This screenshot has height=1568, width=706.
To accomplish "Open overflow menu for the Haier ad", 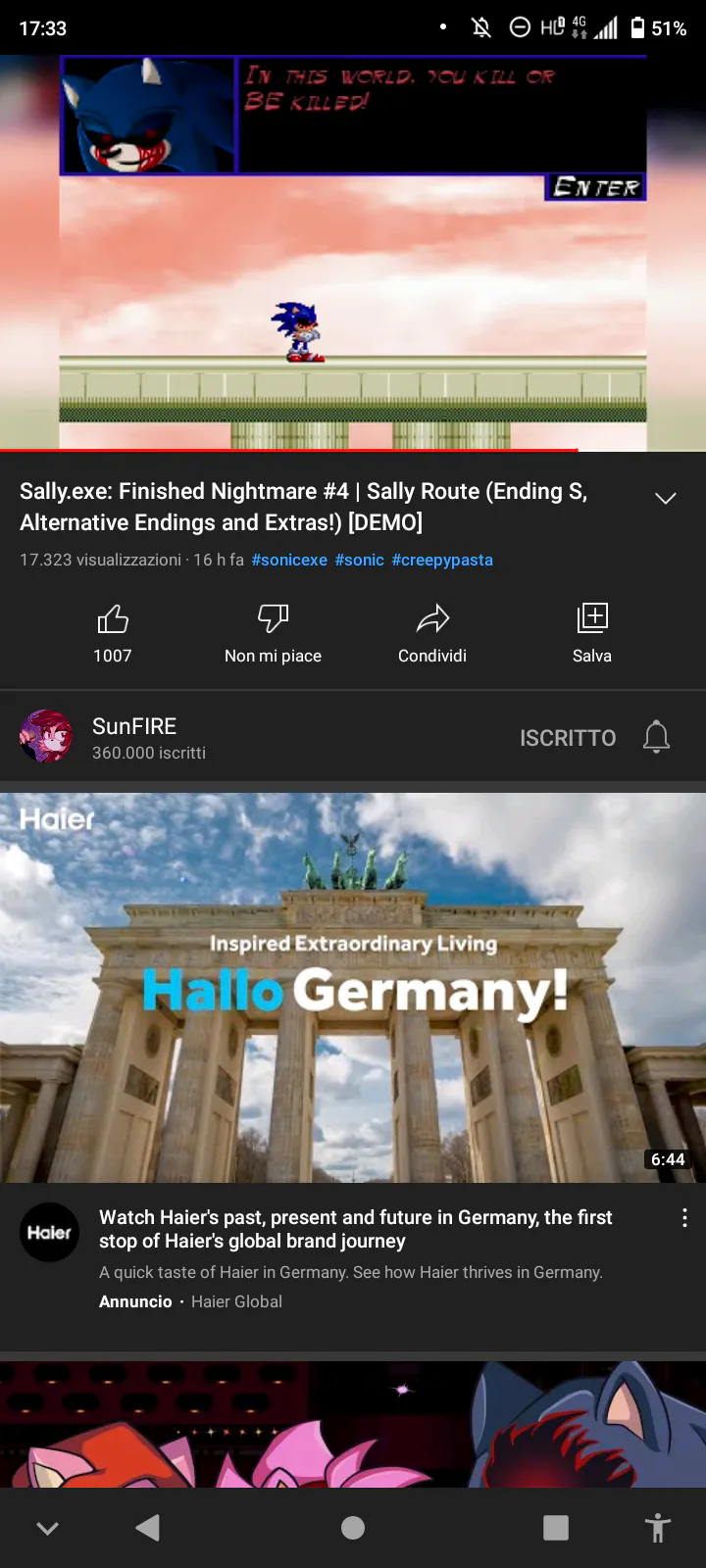I will pyautogui.click(x=684, y=1218).
